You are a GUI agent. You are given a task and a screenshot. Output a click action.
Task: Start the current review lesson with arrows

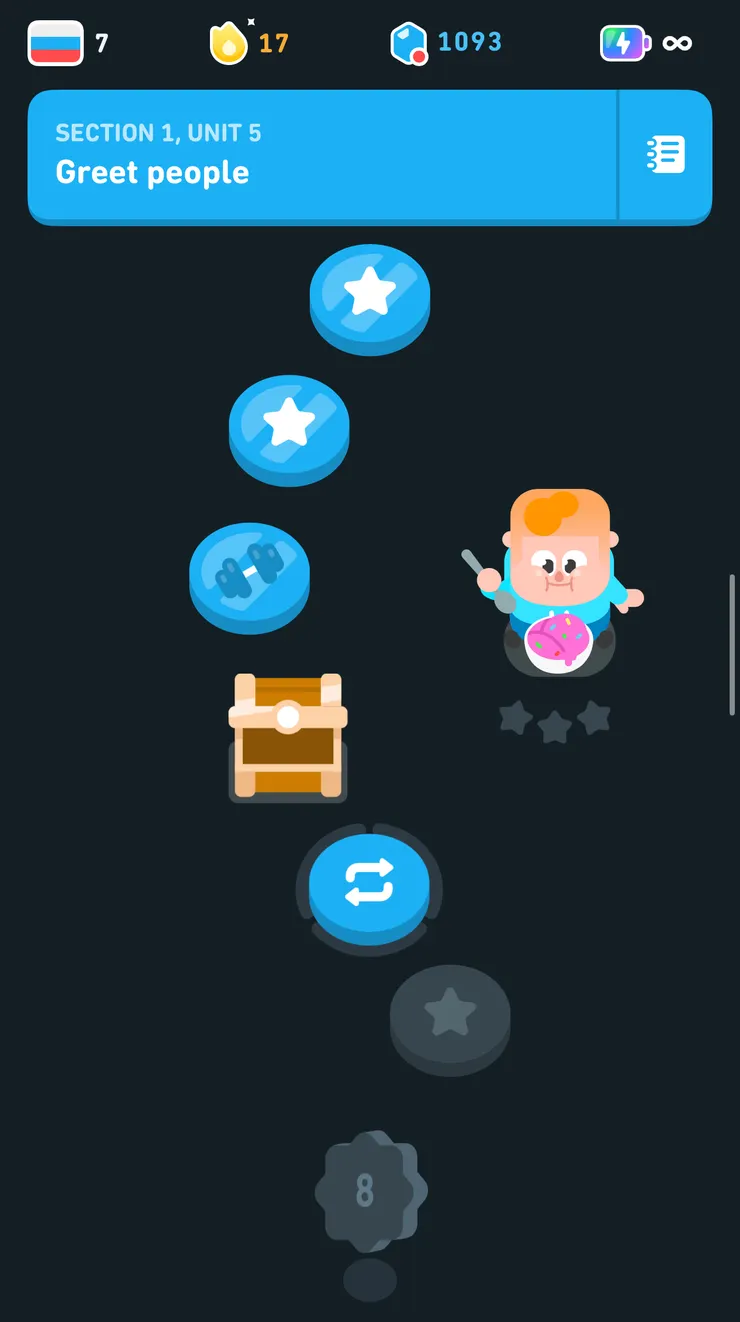(369, 885)
